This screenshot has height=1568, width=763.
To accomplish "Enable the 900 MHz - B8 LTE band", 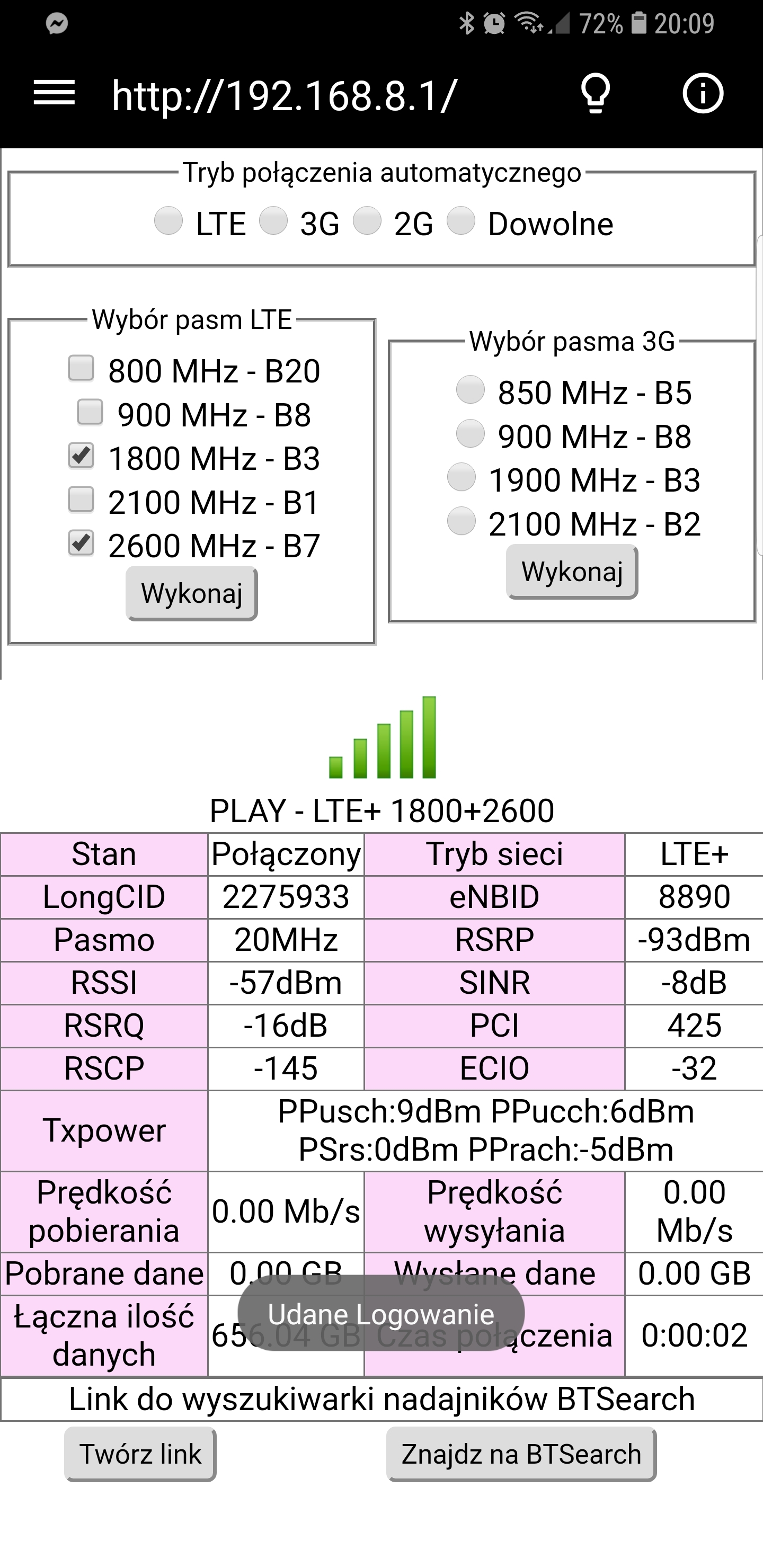I will coord(90,412).
